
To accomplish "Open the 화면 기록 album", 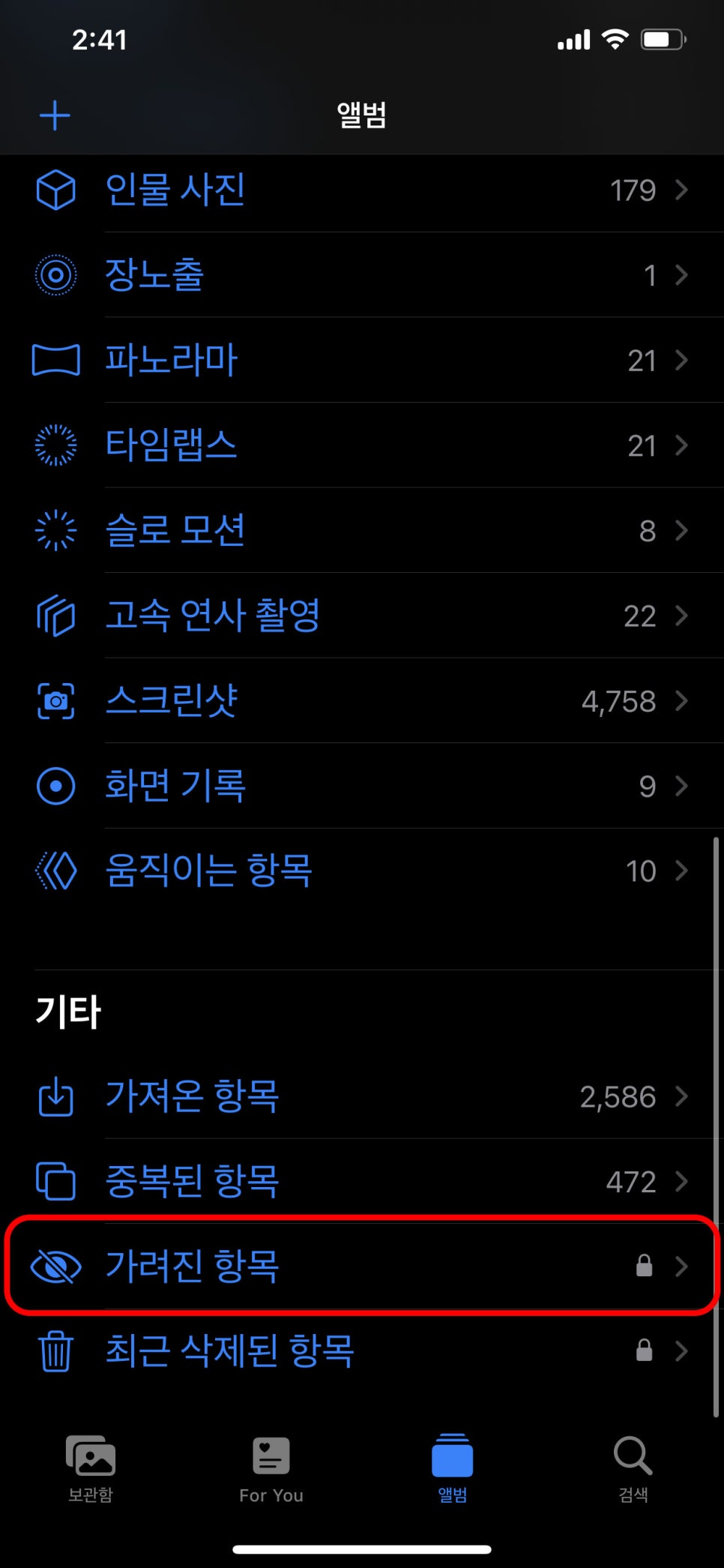I will (x=362, y=785).
